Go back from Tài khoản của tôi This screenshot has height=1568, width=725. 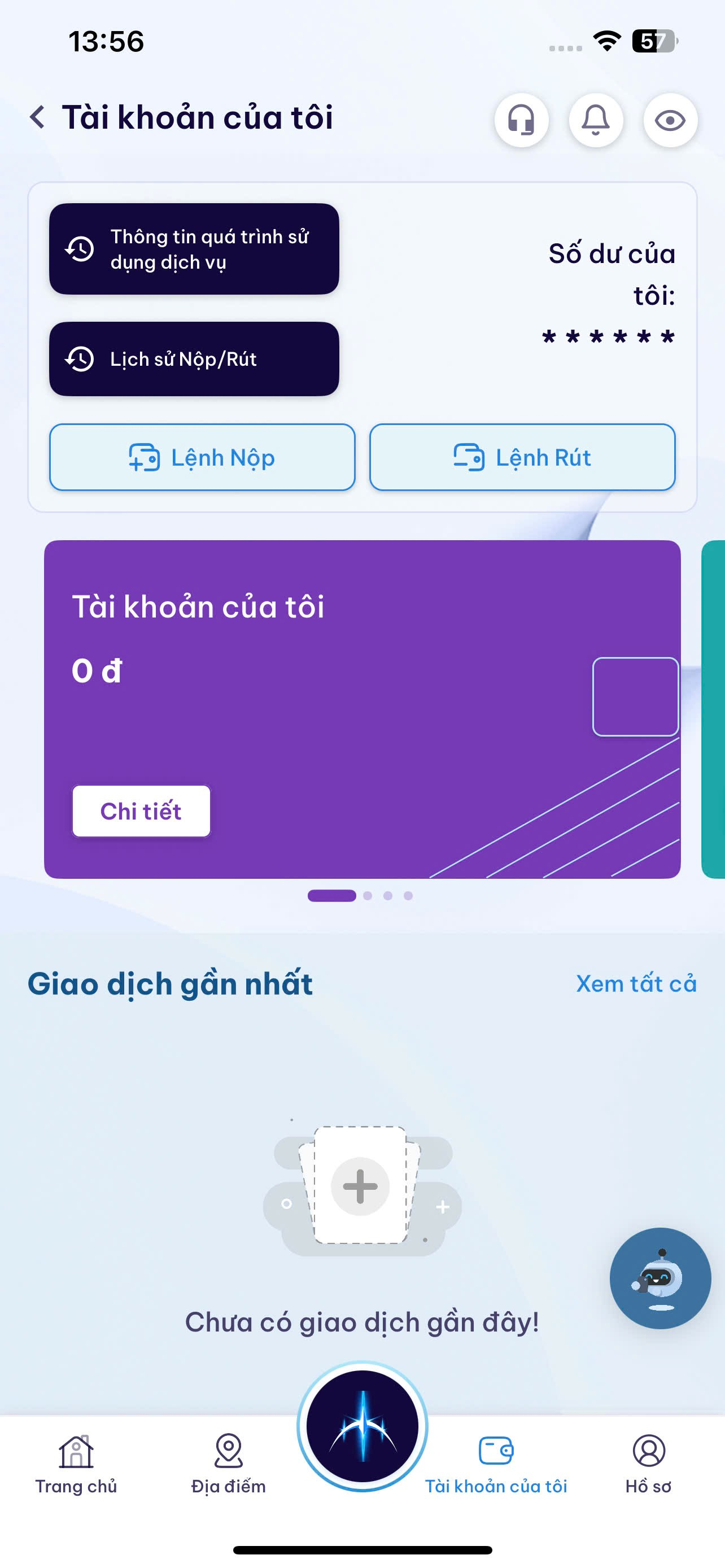coord(38,117)
